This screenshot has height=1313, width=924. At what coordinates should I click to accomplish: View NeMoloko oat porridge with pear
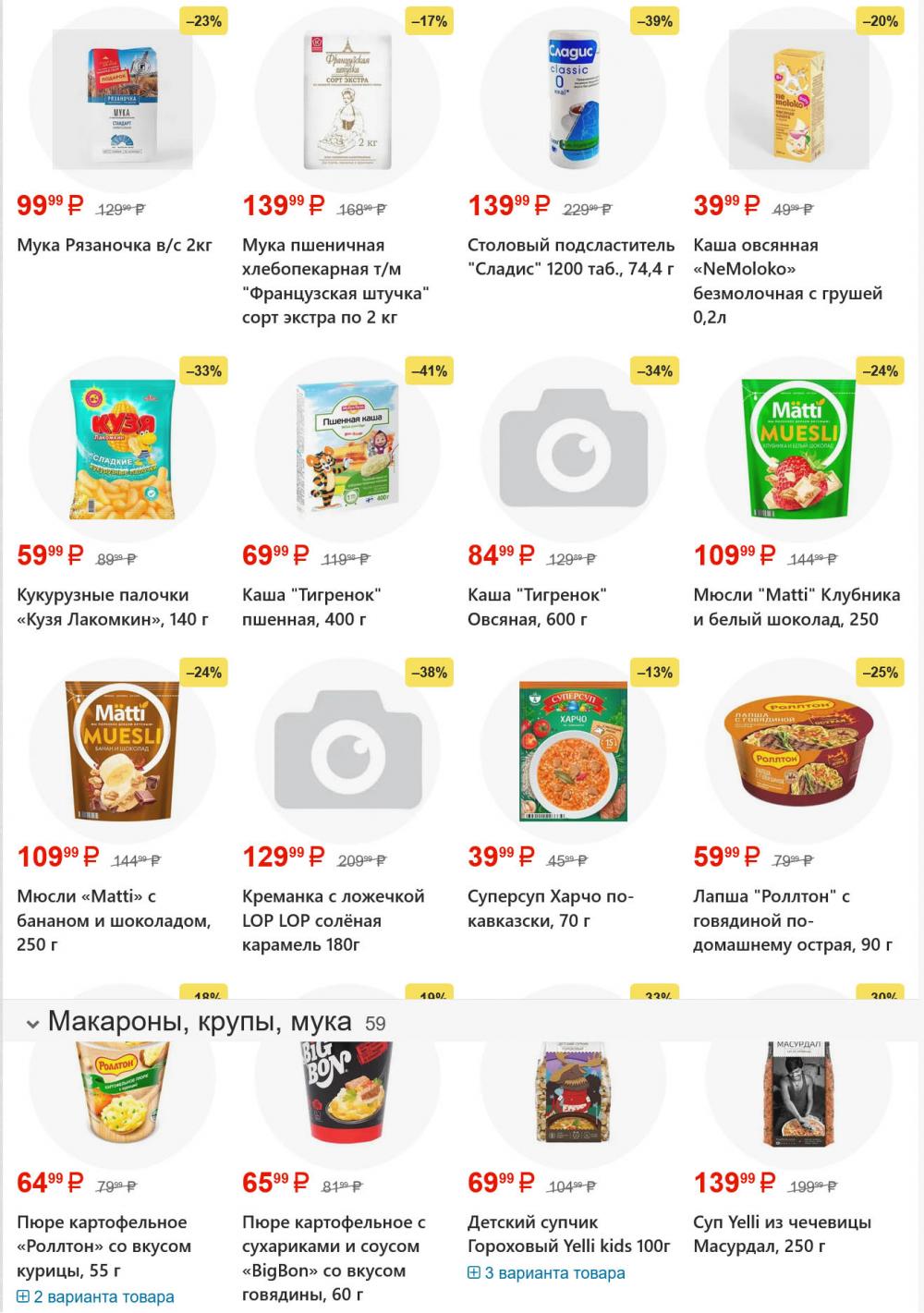coord(787,281)
